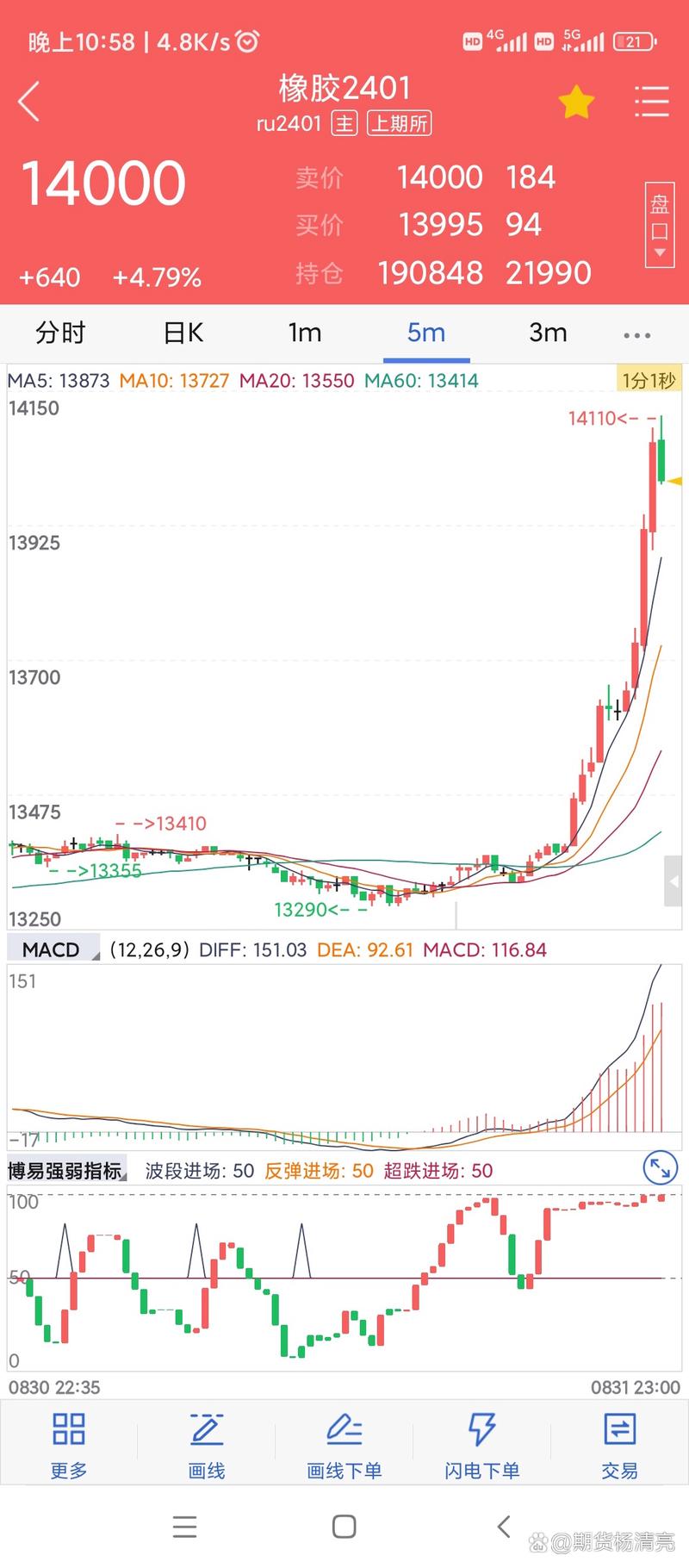Change the 博易强弱指标 indicator selector
The width and height of the screenshot is (689, 1568).
coord(66,1171)
